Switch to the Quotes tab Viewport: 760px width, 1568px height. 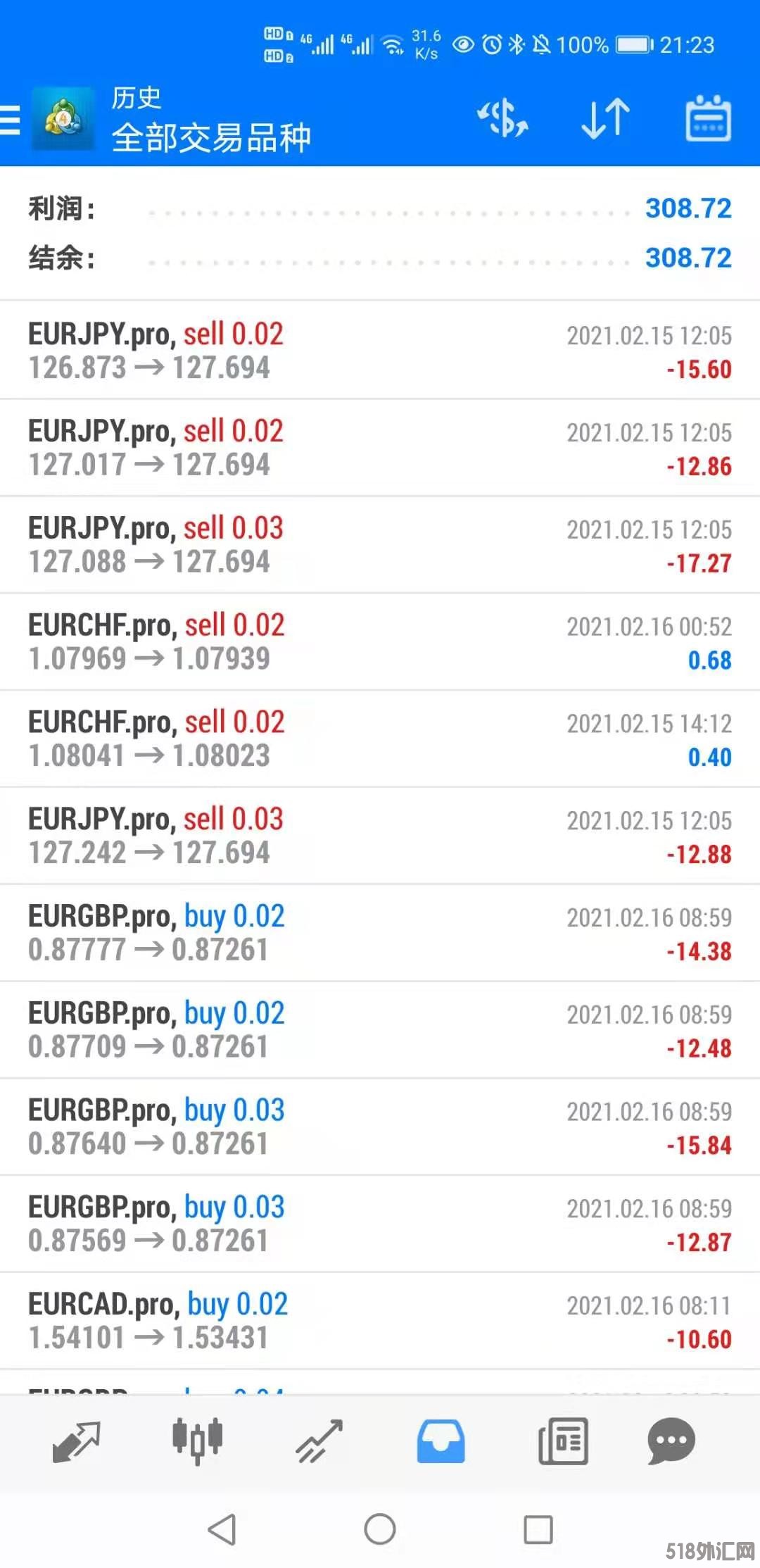click(77, 1441)
